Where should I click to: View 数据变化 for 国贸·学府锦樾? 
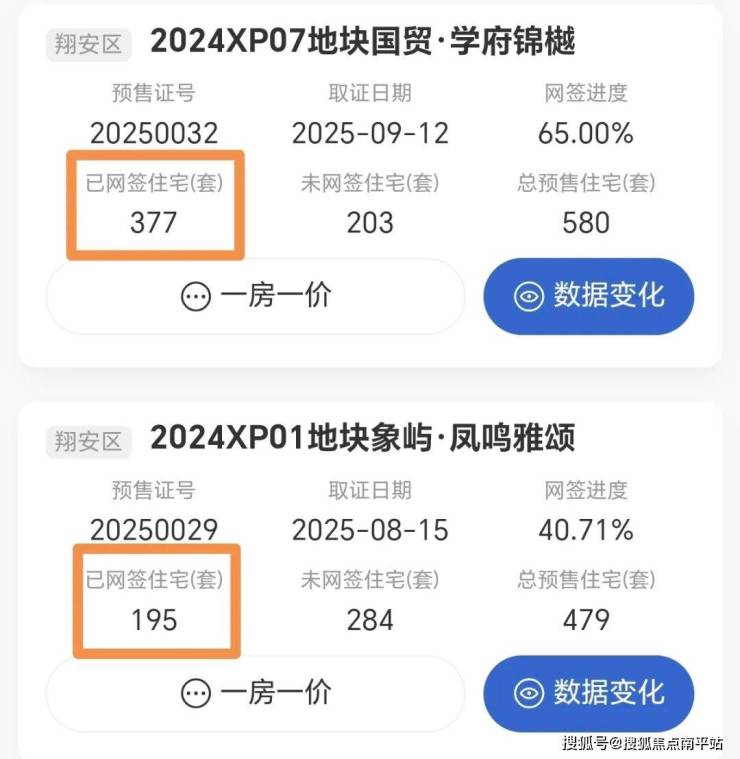(588, 296)
